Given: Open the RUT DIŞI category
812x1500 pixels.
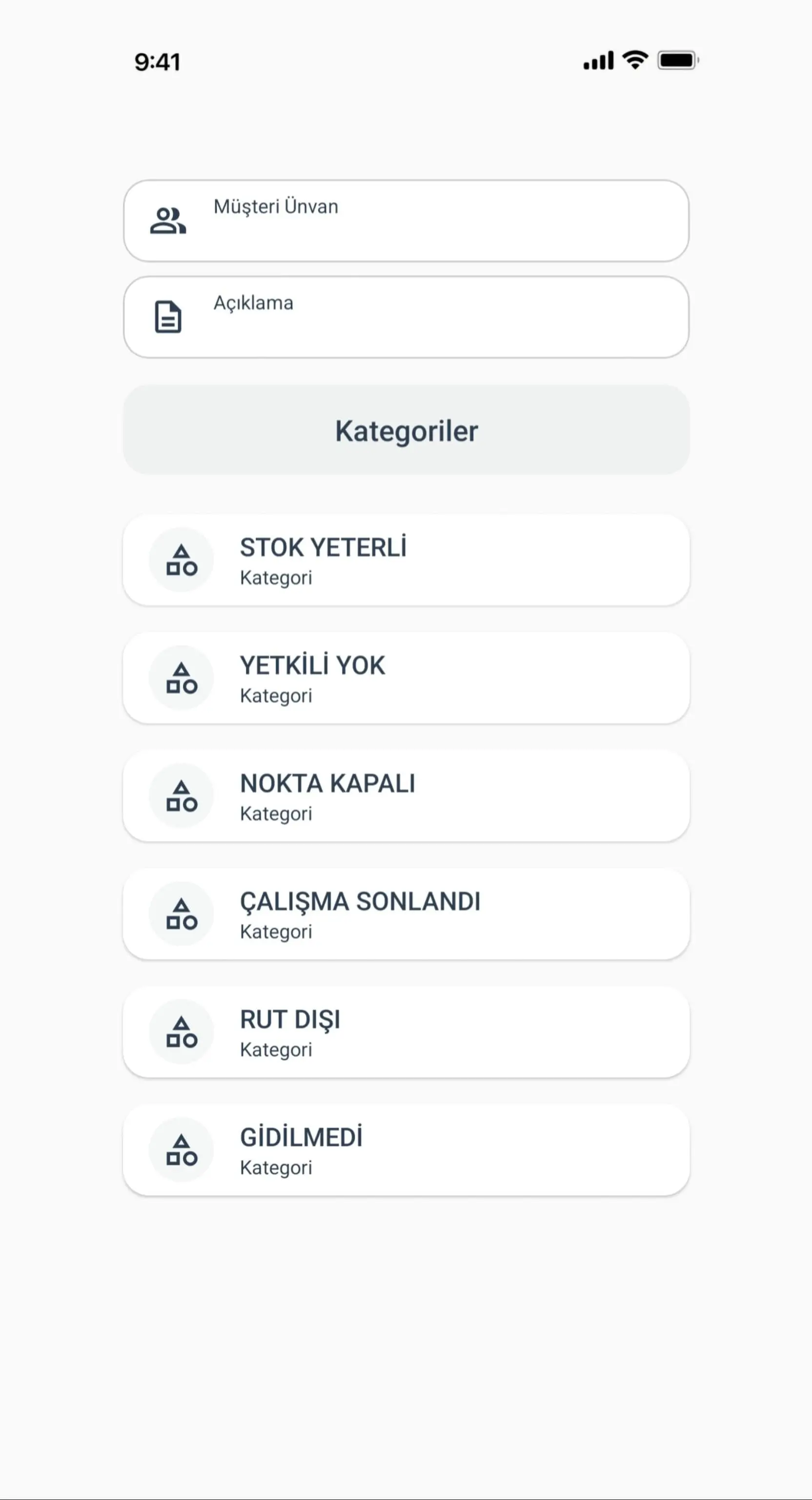Looking at the screenshot, I should (406, 1032).
